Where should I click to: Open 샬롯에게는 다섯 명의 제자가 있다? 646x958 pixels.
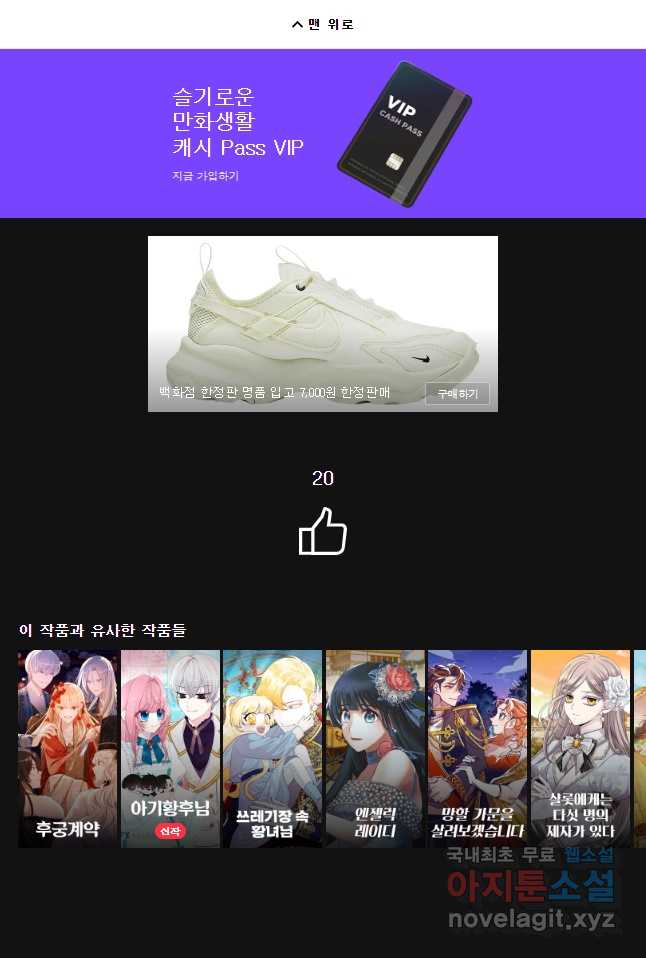(x=580, y=748)
